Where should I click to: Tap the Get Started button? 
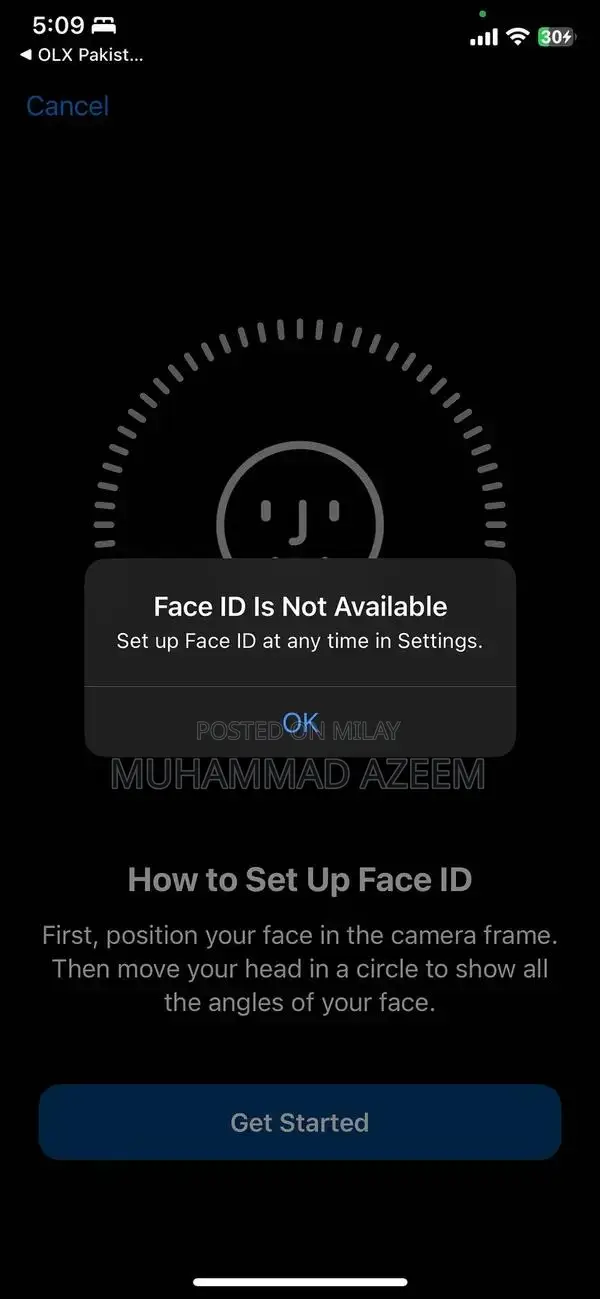[x=300, y=1122]
